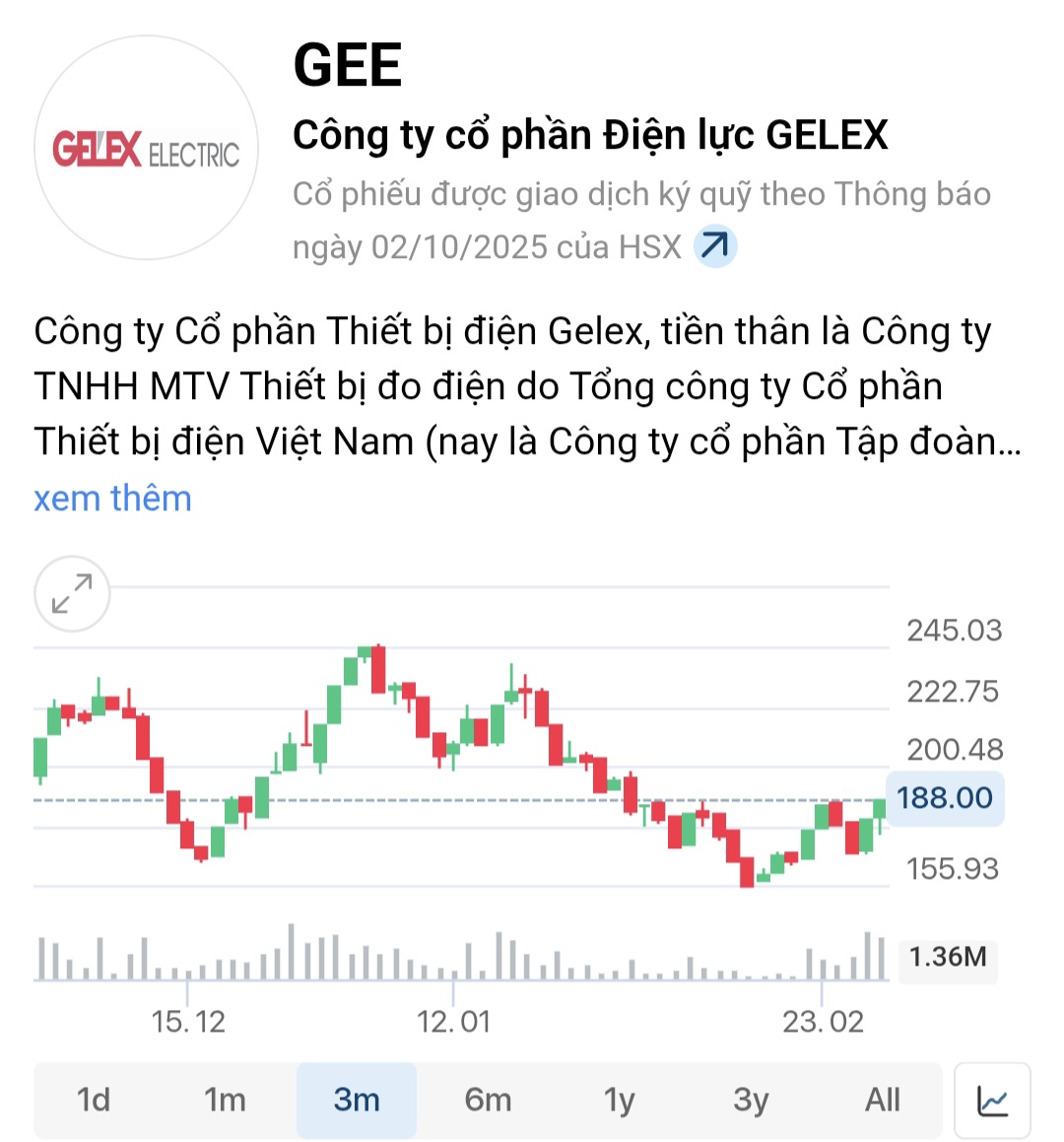Viewport: 1064px width, 1142px height.
Task: Switch chart range to 1y
Action: pyautogui.click(x=619, y=1100)
